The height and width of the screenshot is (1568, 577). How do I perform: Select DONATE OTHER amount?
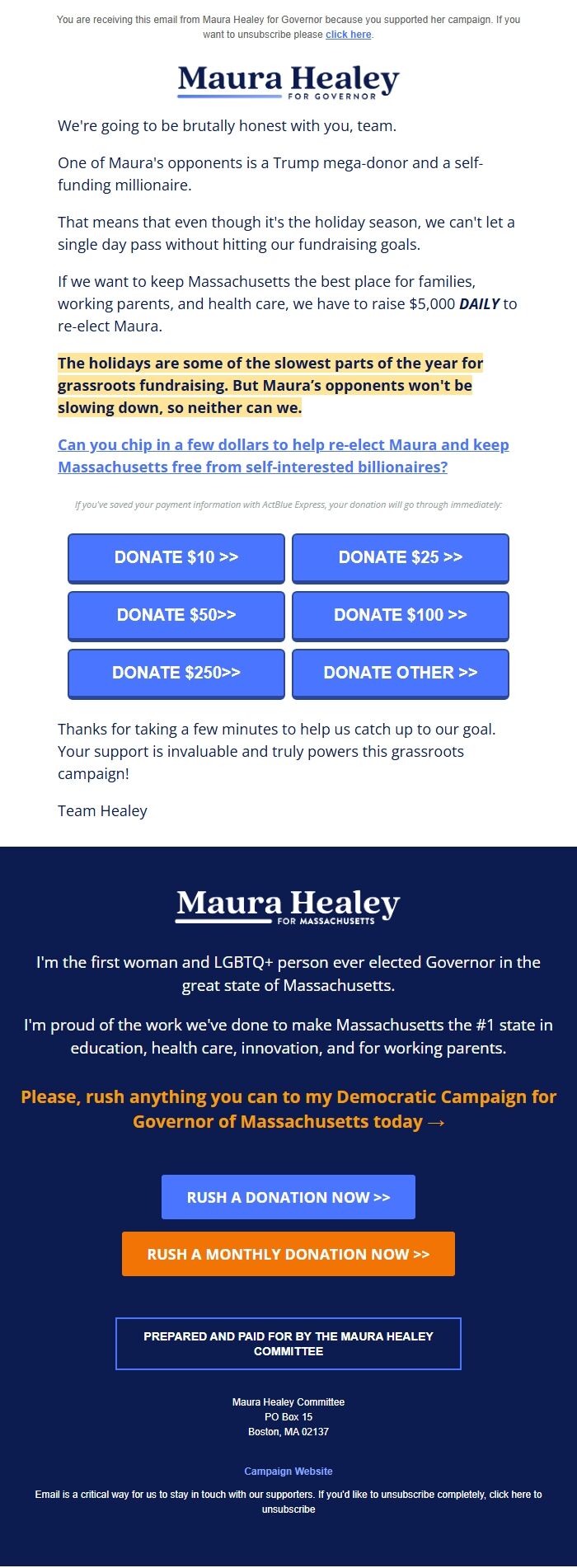pos(401,673)
